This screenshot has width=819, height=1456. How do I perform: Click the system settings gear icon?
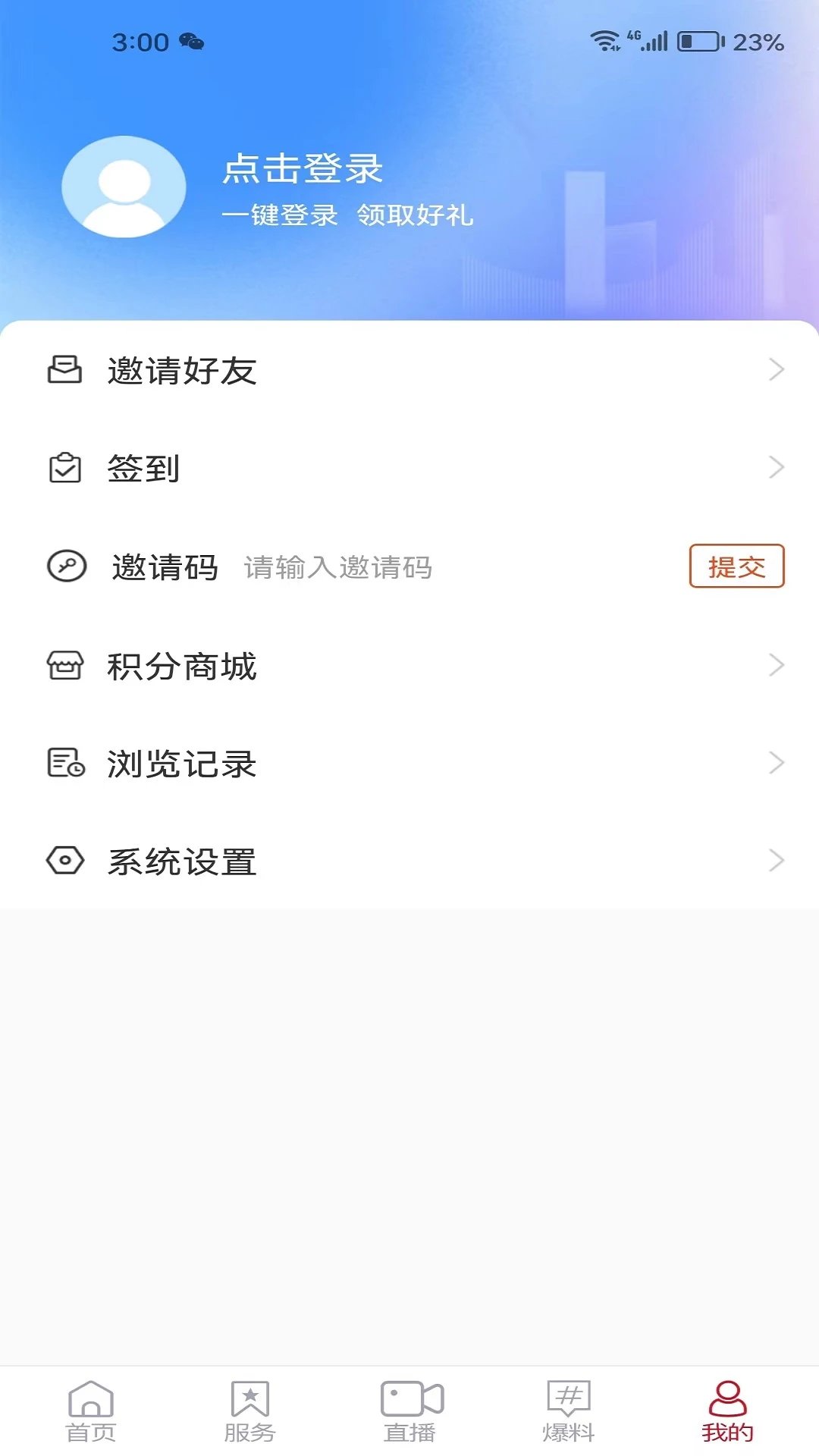[64, 861]
